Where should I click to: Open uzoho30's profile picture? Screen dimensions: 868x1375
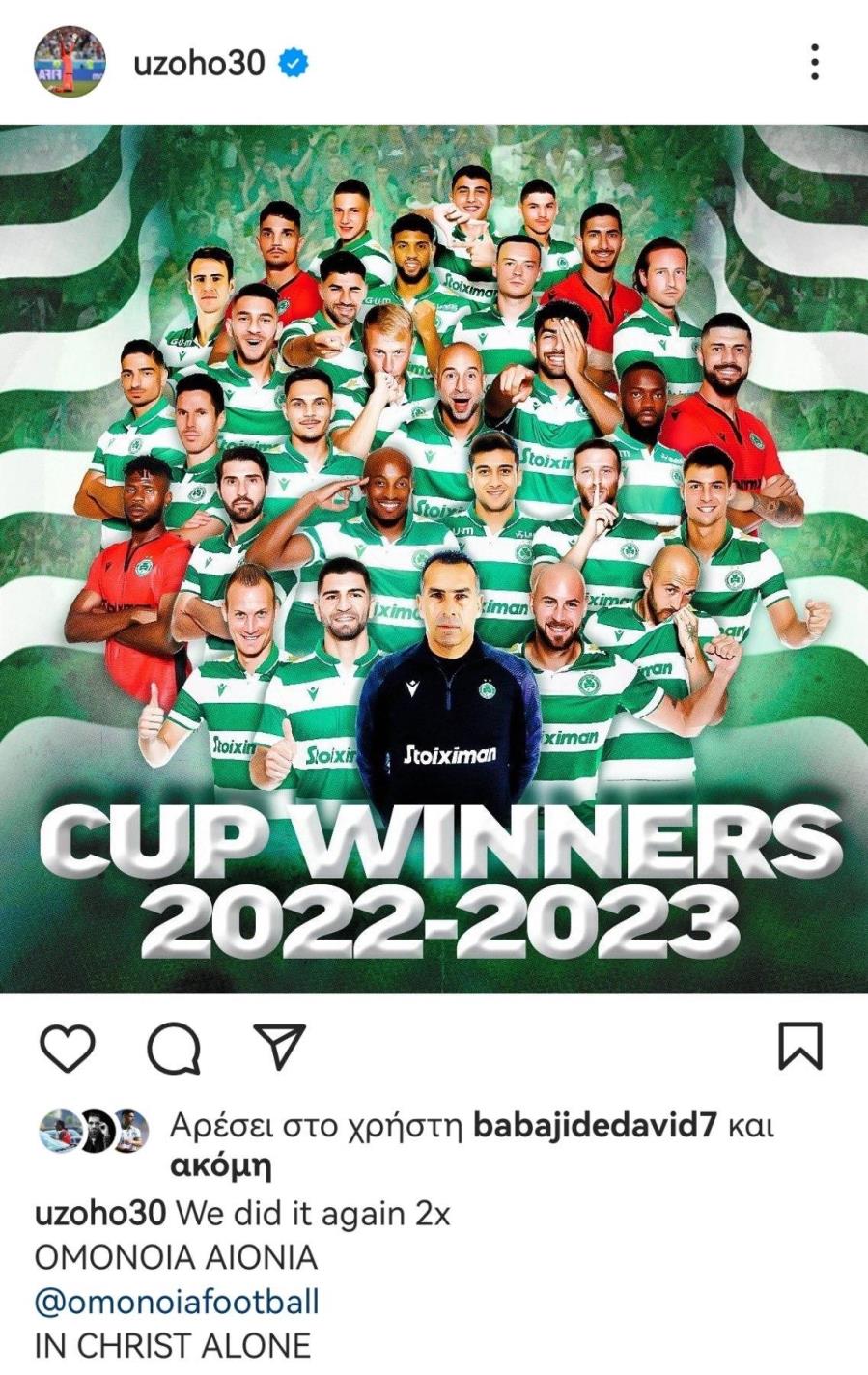pyautogui.click(x=69, y=63)
